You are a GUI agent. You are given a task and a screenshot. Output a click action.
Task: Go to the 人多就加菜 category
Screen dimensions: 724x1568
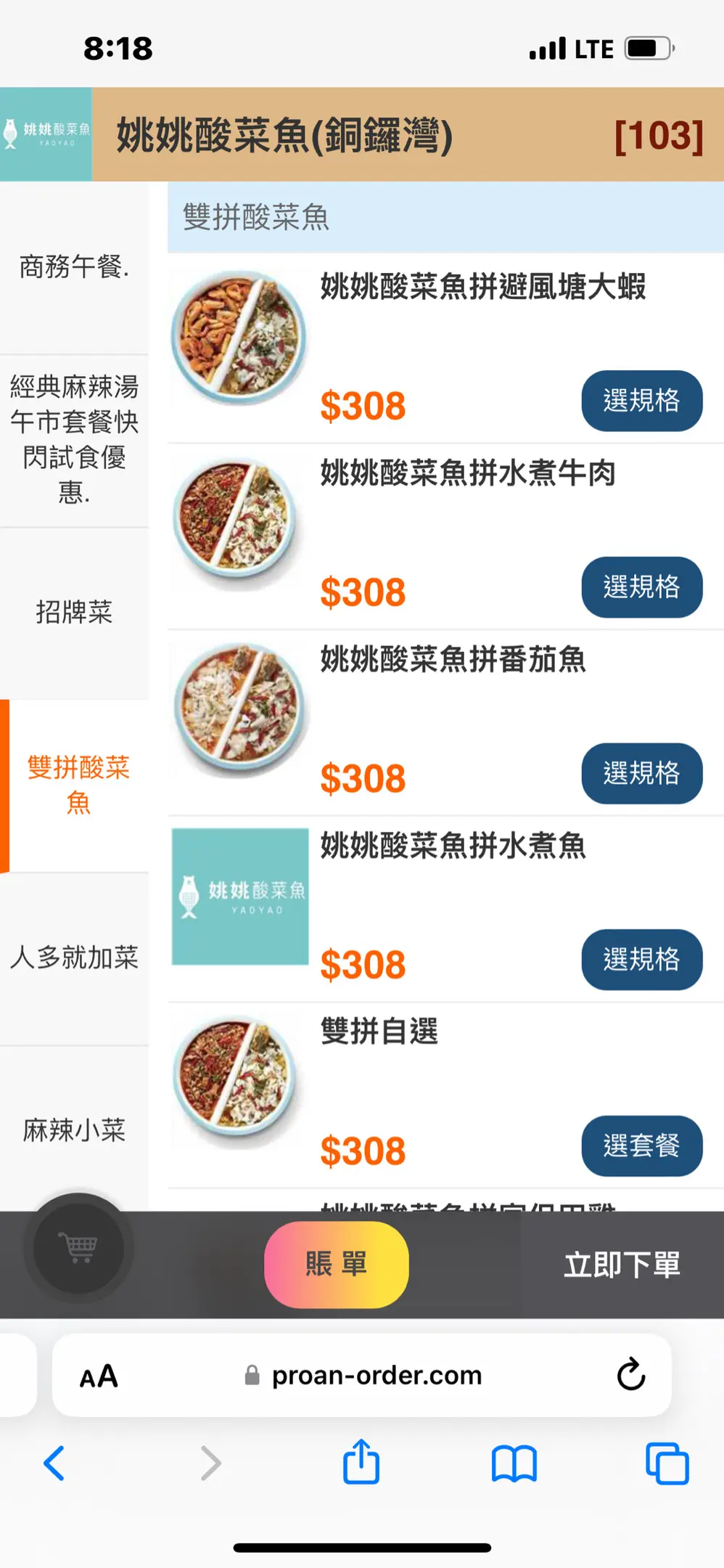pos(74,957)
